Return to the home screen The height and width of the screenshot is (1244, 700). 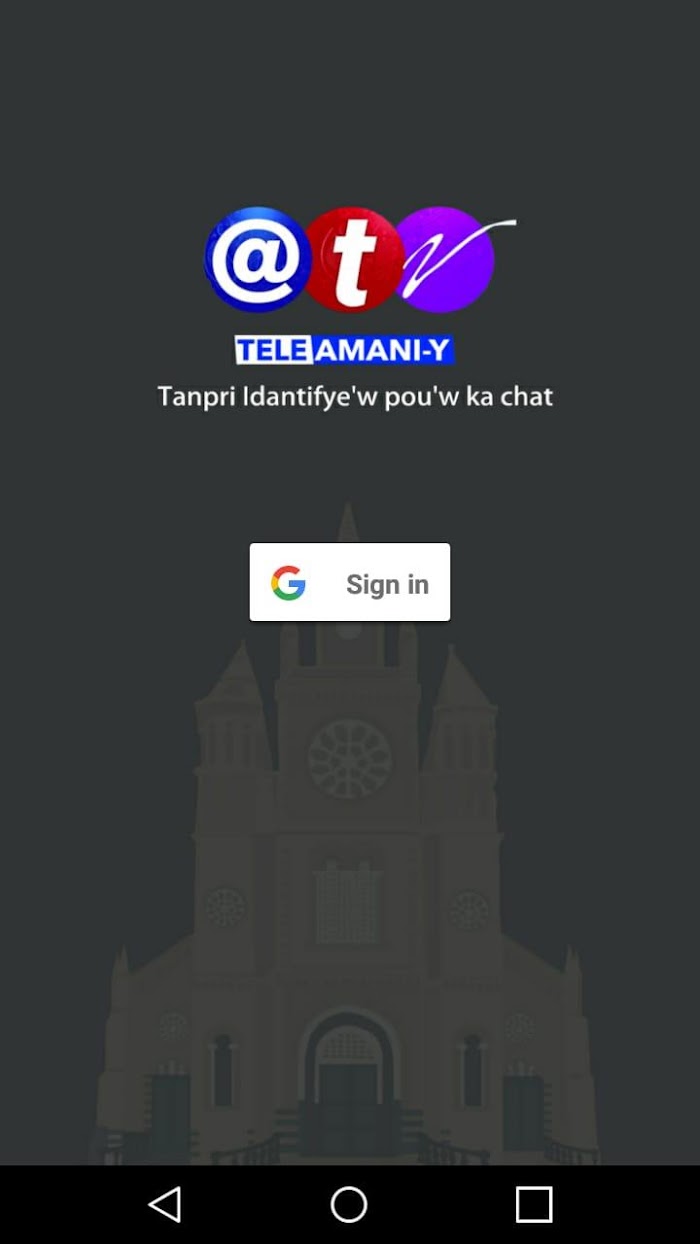(349, 1204)
